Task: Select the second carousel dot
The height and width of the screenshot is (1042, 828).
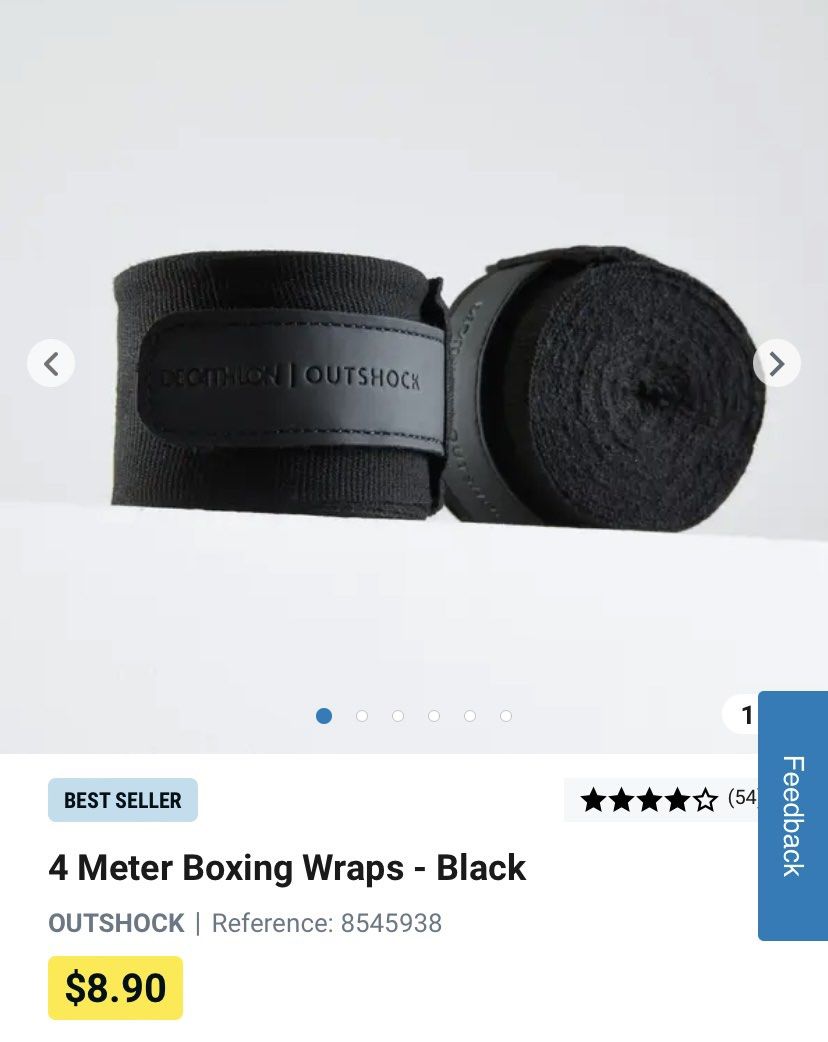Action: [361, 716]
